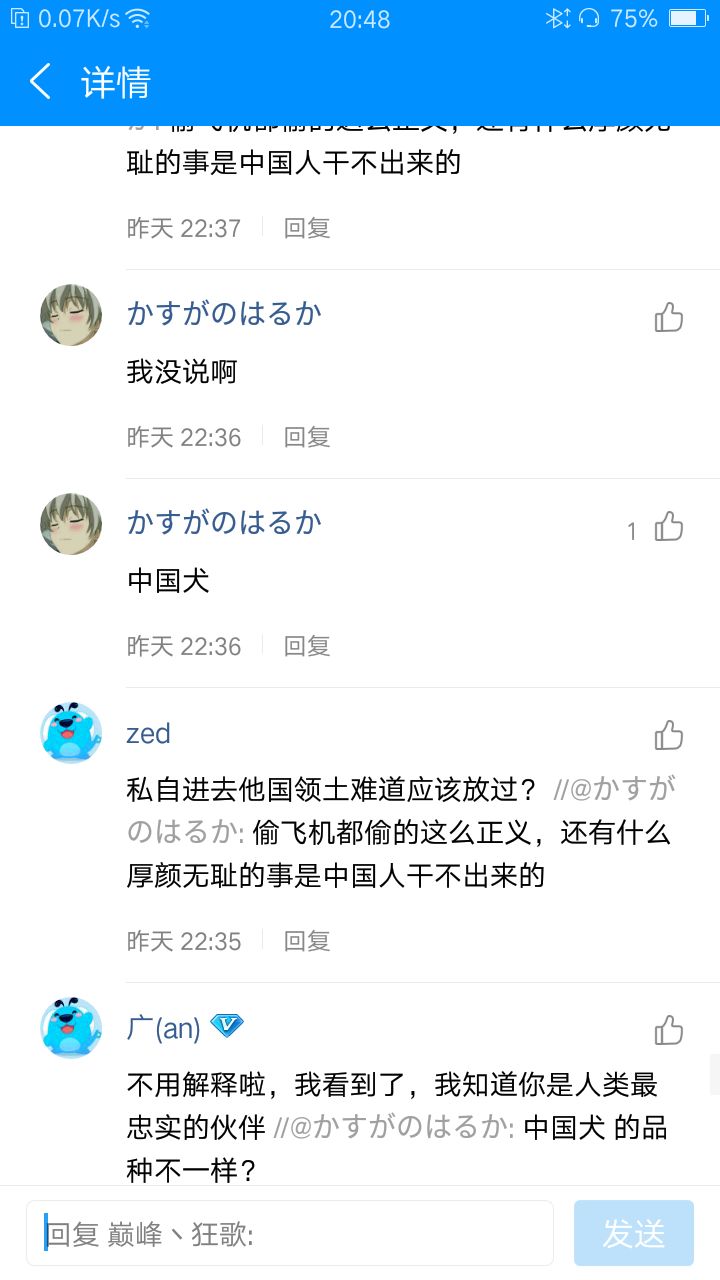Image resolution: width=720 pixels, height=1280 pixels.
Task: Open zed's avatar picture
Action: coord(71,733)
